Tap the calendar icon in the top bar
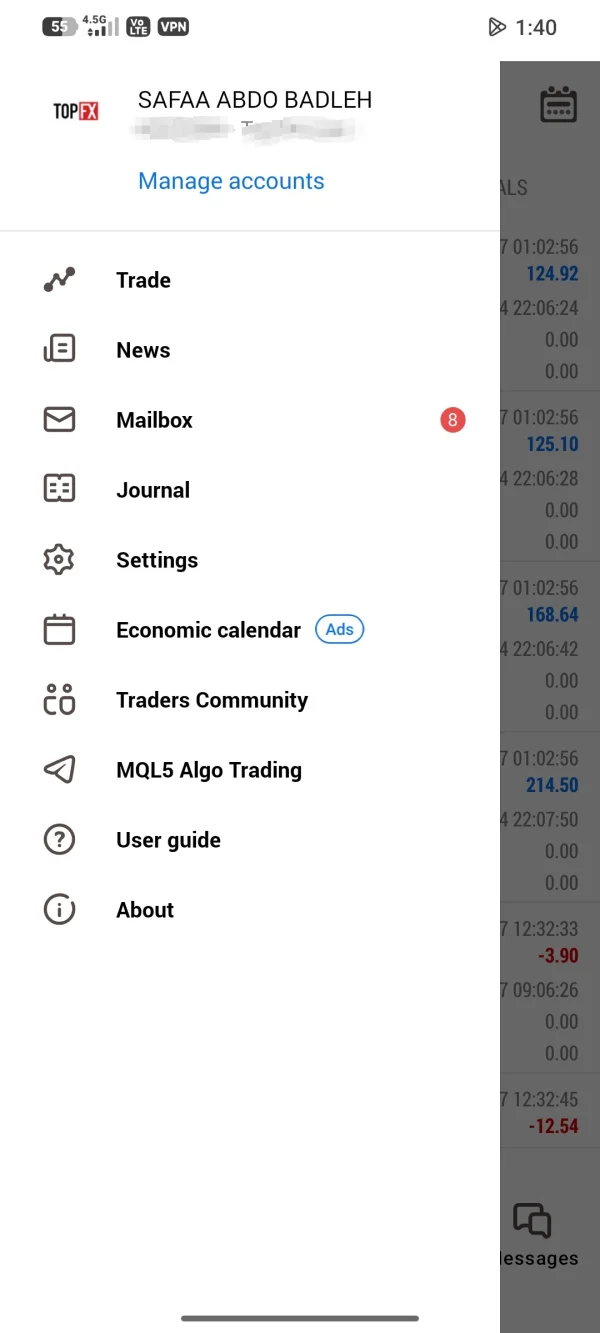This screenshot has width=600, height=1333. [x=558, y=105]
